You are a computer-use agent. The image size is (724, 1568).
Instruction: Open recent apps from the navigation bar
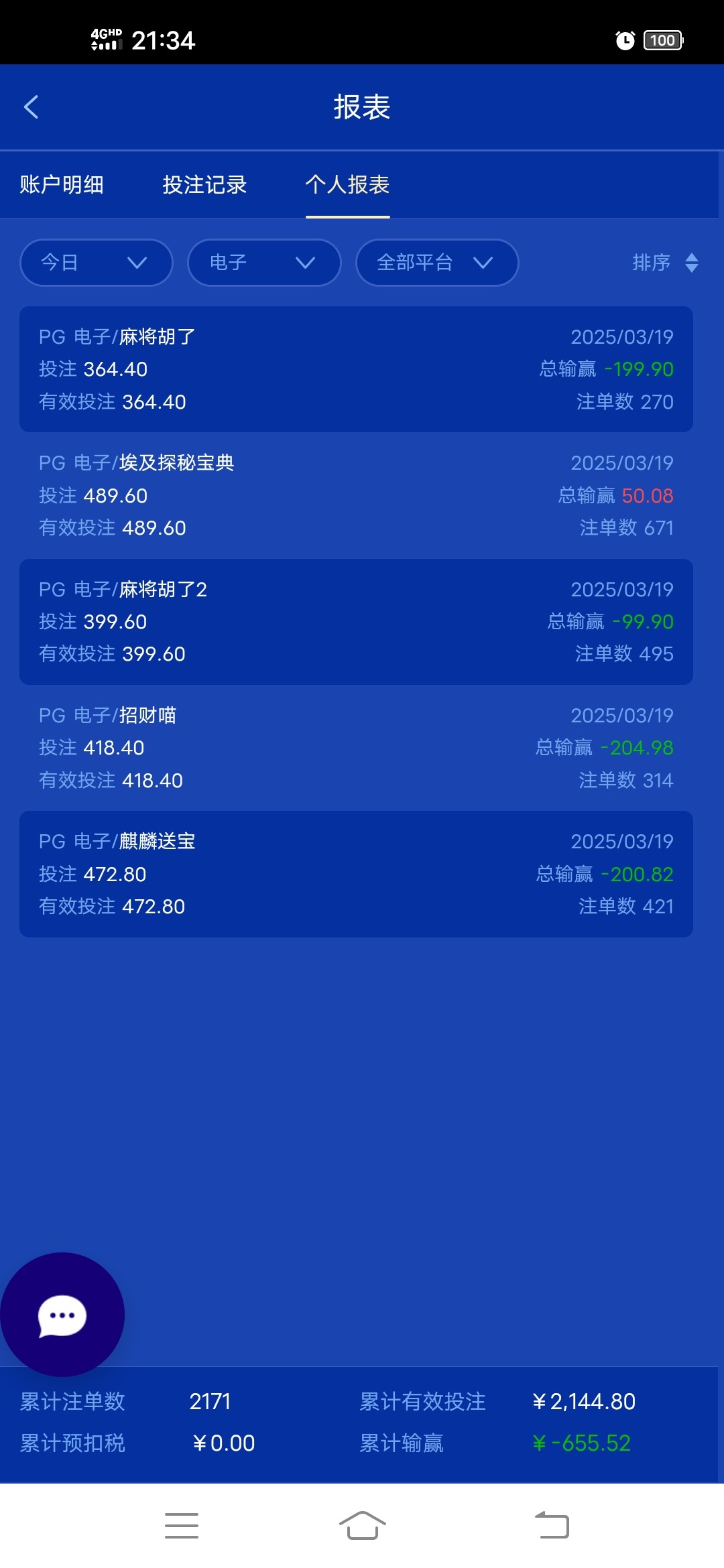[182, 1526]
